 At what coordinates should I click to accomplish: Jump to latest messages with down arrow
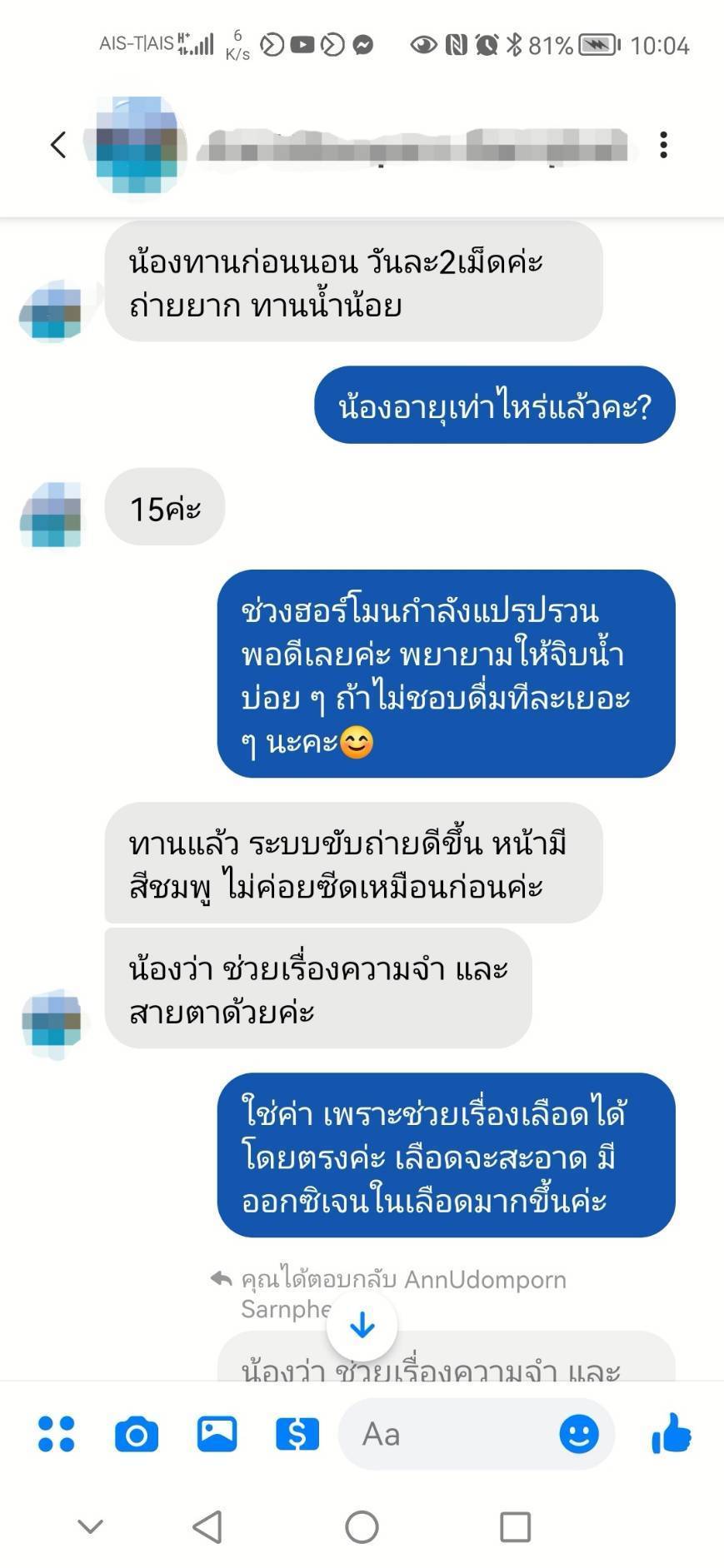coord(362,1324)
